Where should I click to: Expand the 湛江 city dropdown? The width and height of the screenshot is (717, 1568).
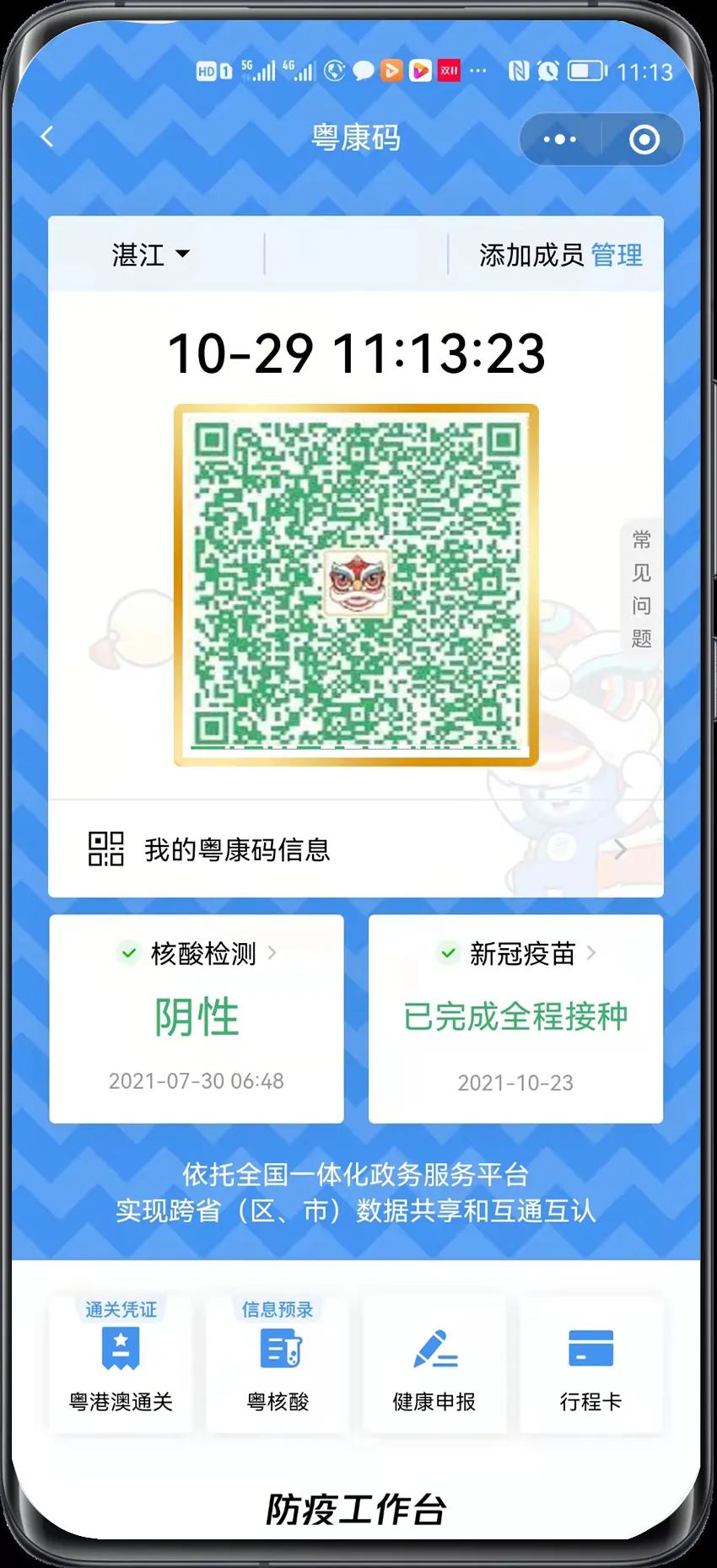(152, 255)
